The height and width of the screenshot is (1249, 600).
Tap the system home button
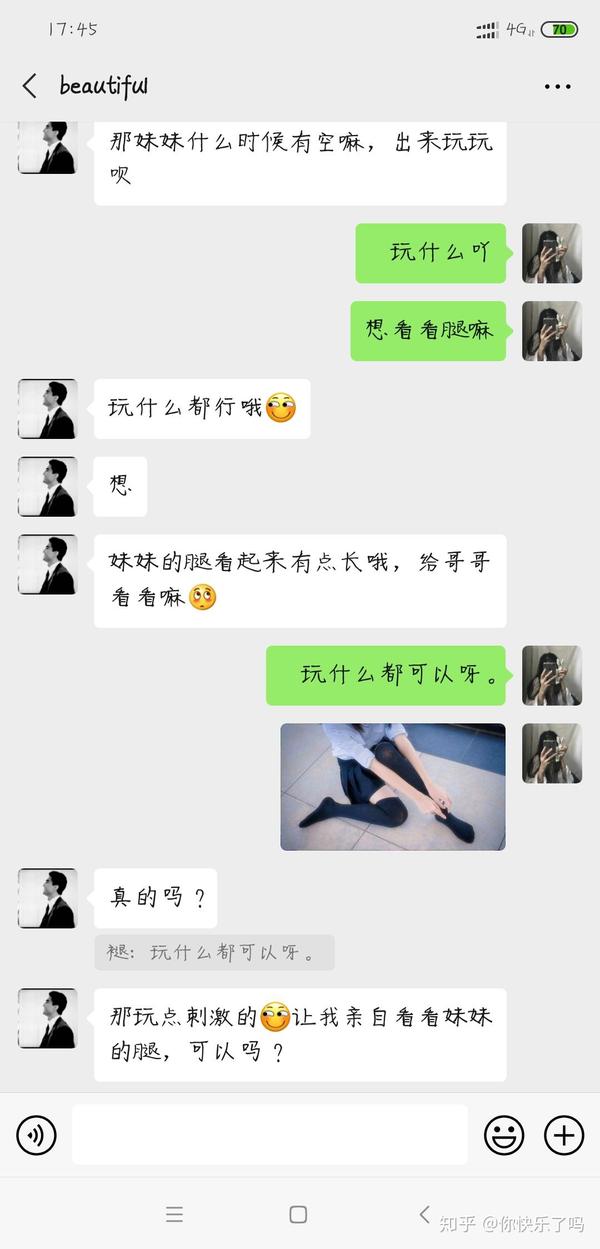point(298,1214)
